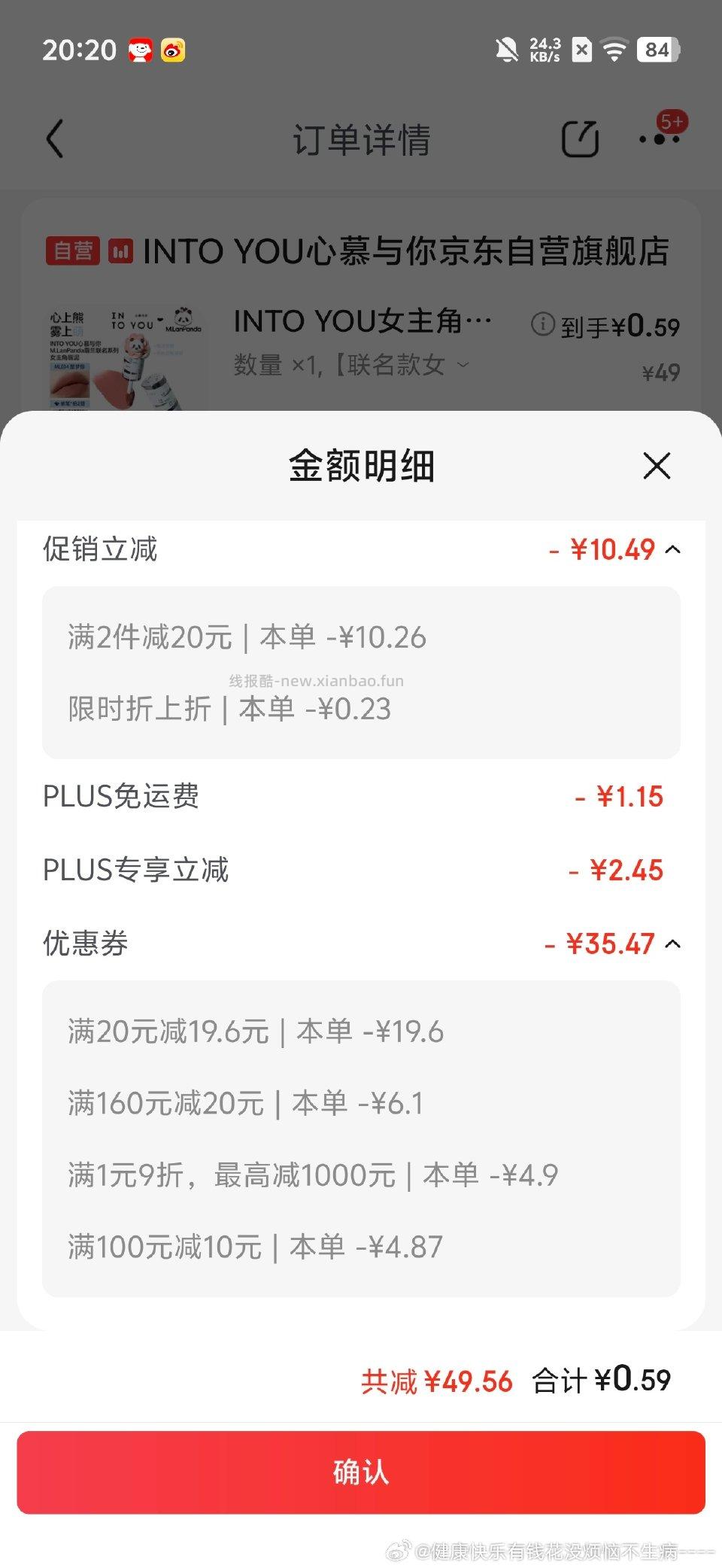Open the more options icon with 5+ badge

[x=656, y=138]
